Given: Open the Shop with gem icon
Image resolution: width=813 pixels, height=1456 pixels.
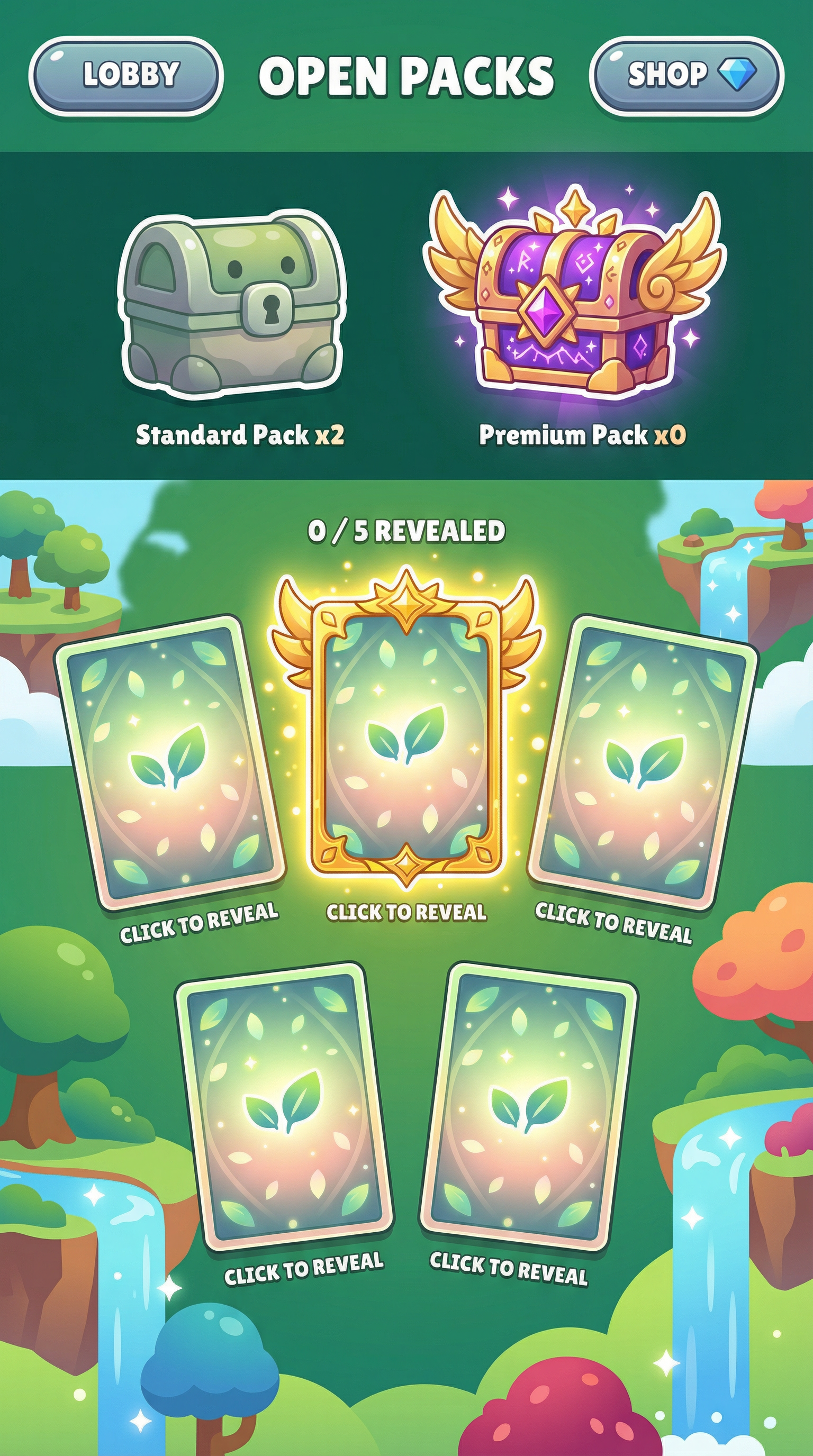Looking at the screenshot, I should 686,75.
